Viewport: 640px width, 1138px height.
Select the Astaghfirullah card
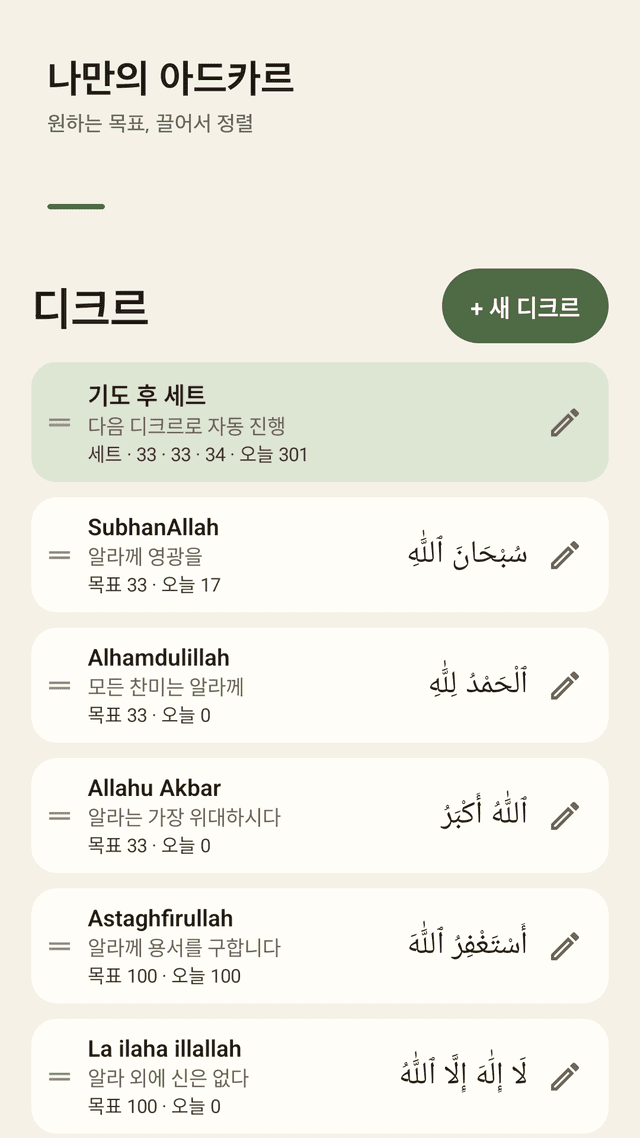(319, 946)
